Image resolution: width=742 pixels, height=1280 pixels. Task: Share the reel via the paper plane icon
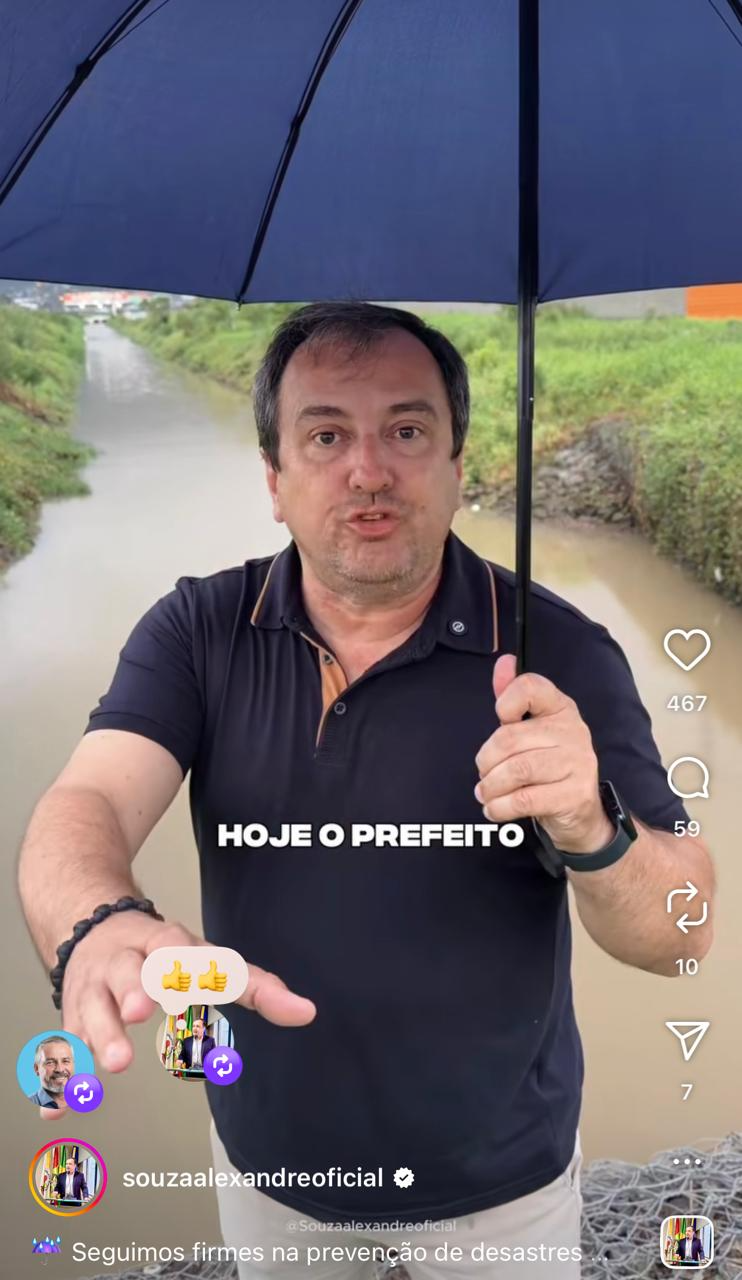687,1040
